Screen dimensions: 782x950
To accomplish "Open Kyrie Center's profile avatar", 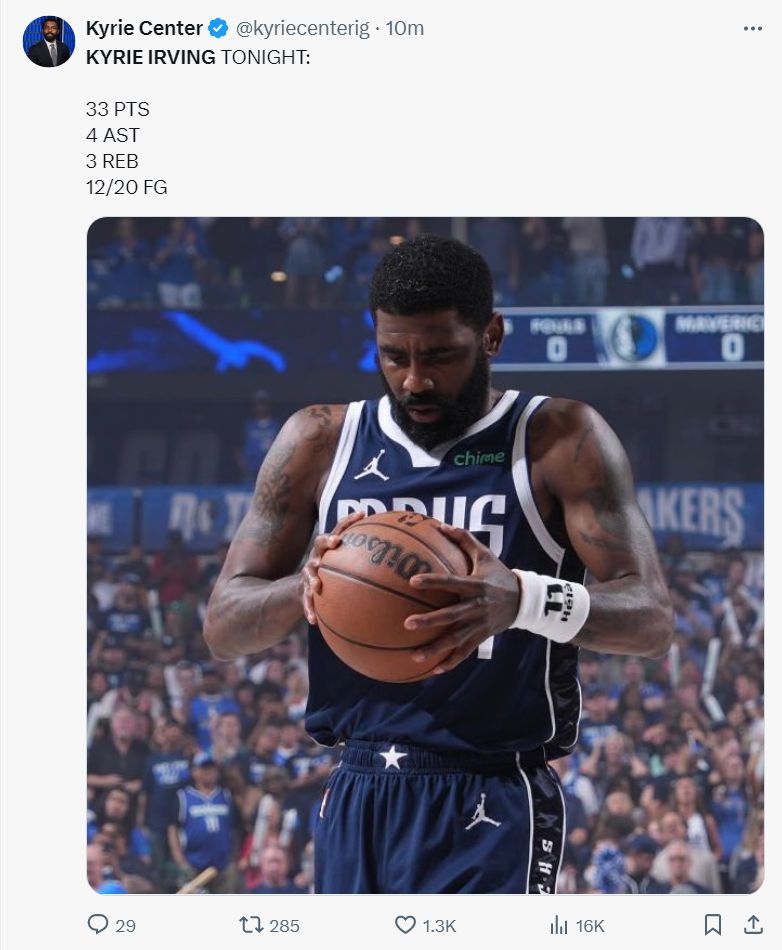I will [x=49, y=41].
